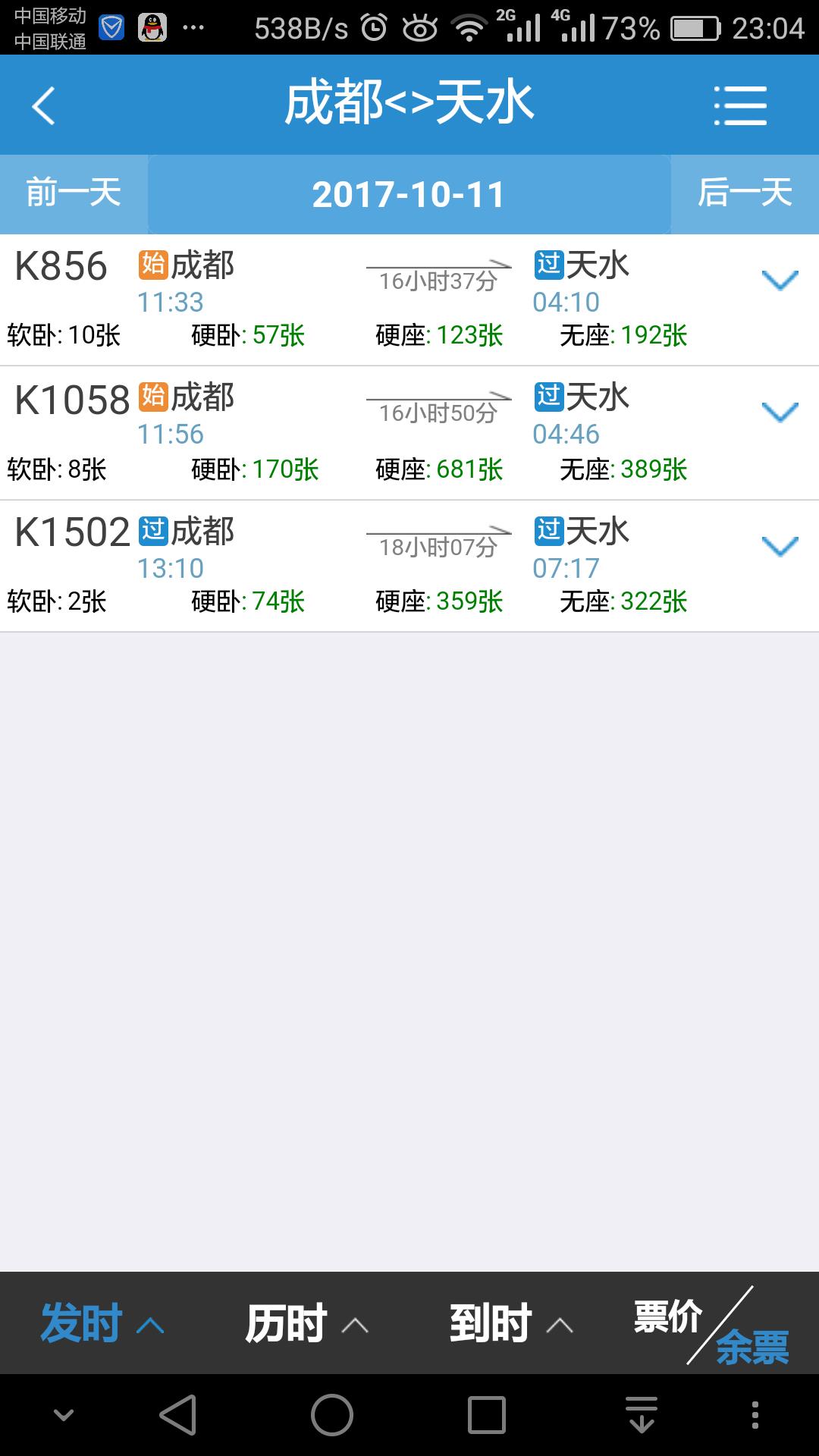
Task: Switch to previous day 前一天
Action: click(74, 193)
